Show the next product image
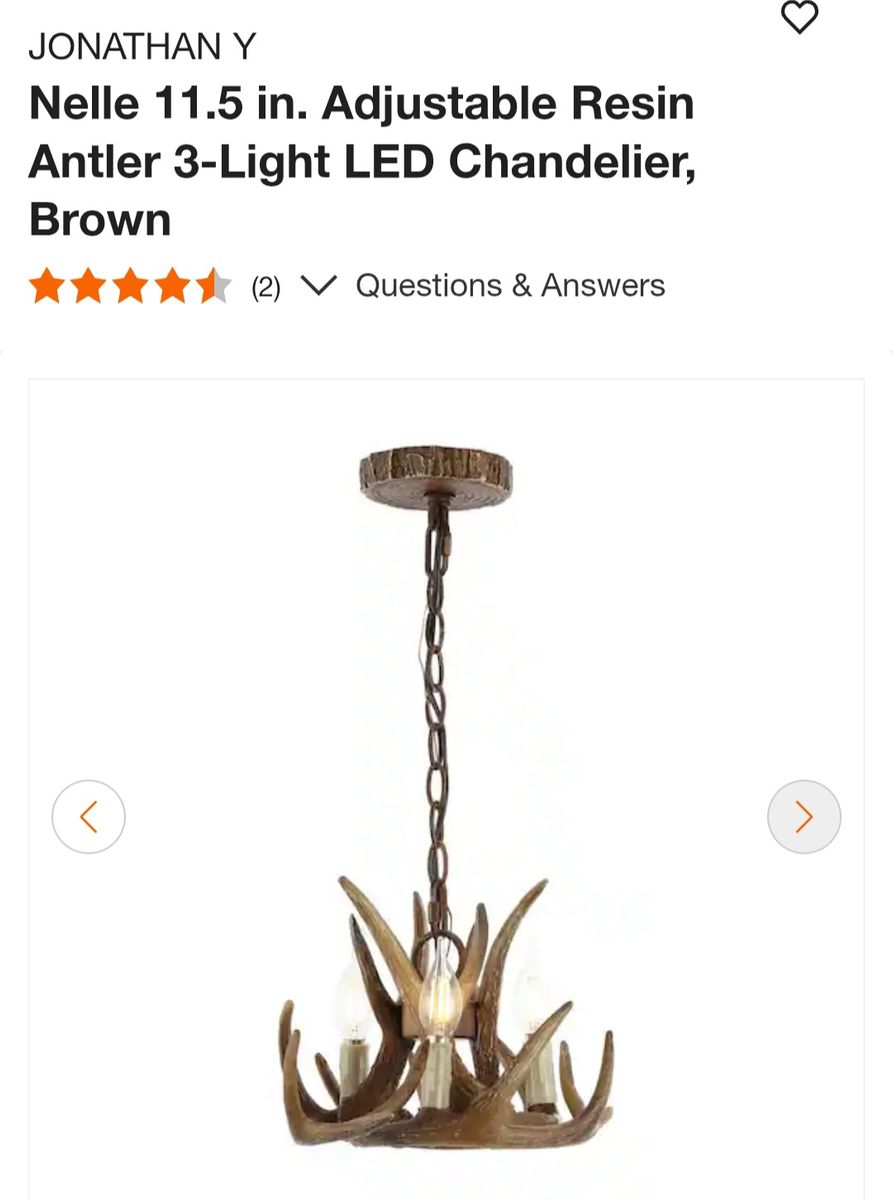The width and height of the screenshot is (893, 1200). (x=803, y=817)
